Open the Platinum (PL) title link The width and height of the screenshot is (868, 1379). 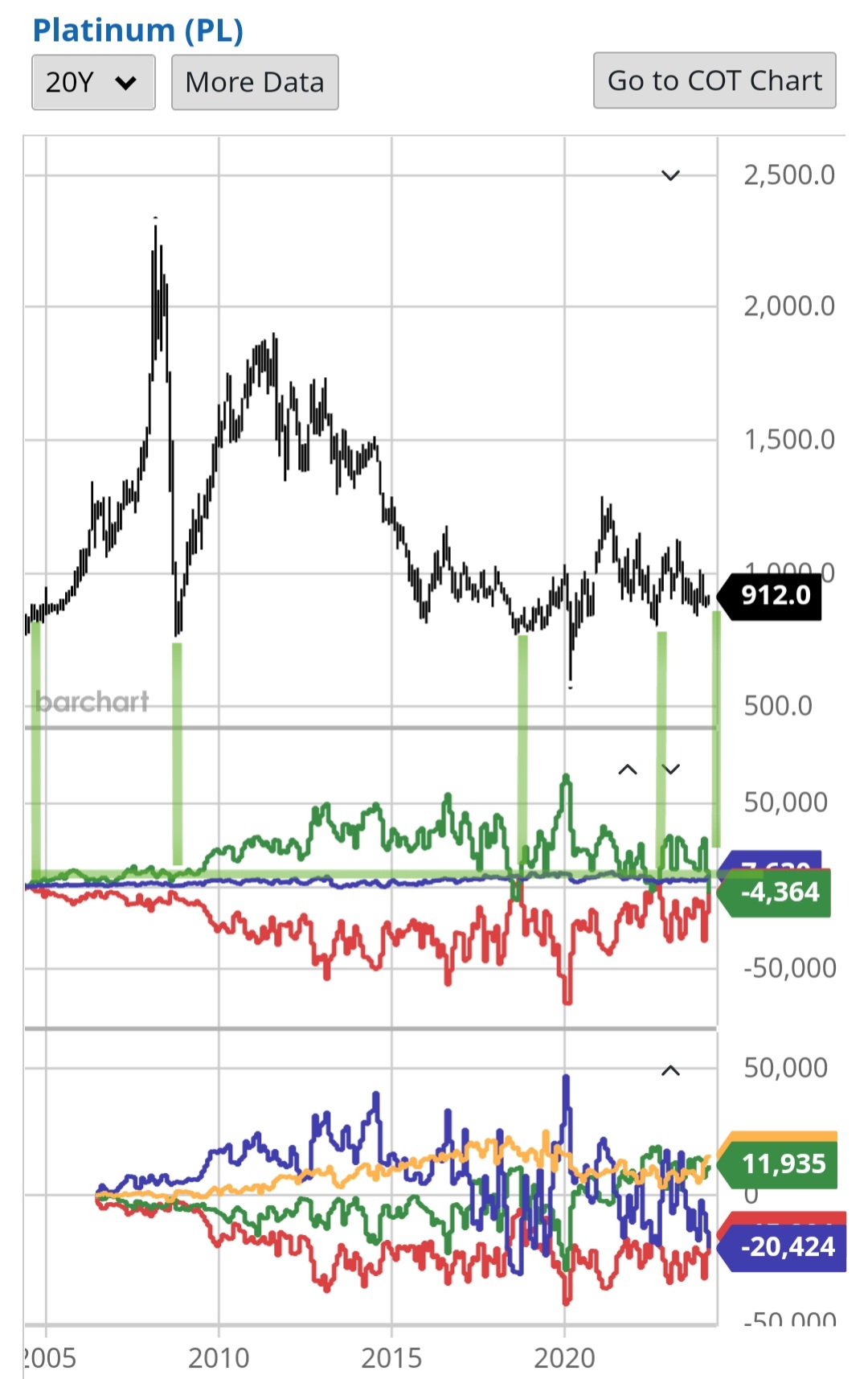pos(137,31)
